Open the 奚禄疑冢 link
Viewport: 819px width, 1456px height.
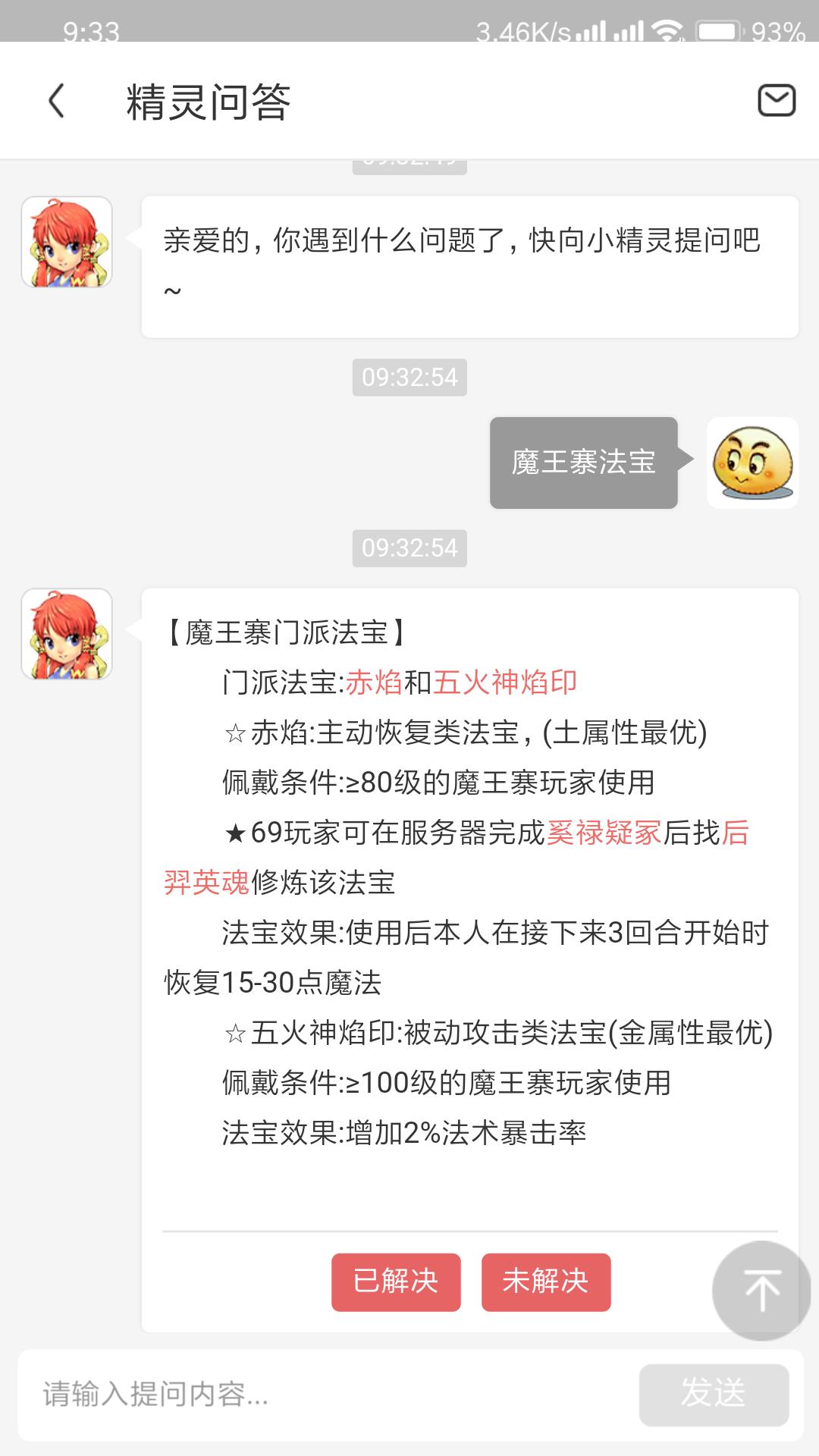pos(604,833)
